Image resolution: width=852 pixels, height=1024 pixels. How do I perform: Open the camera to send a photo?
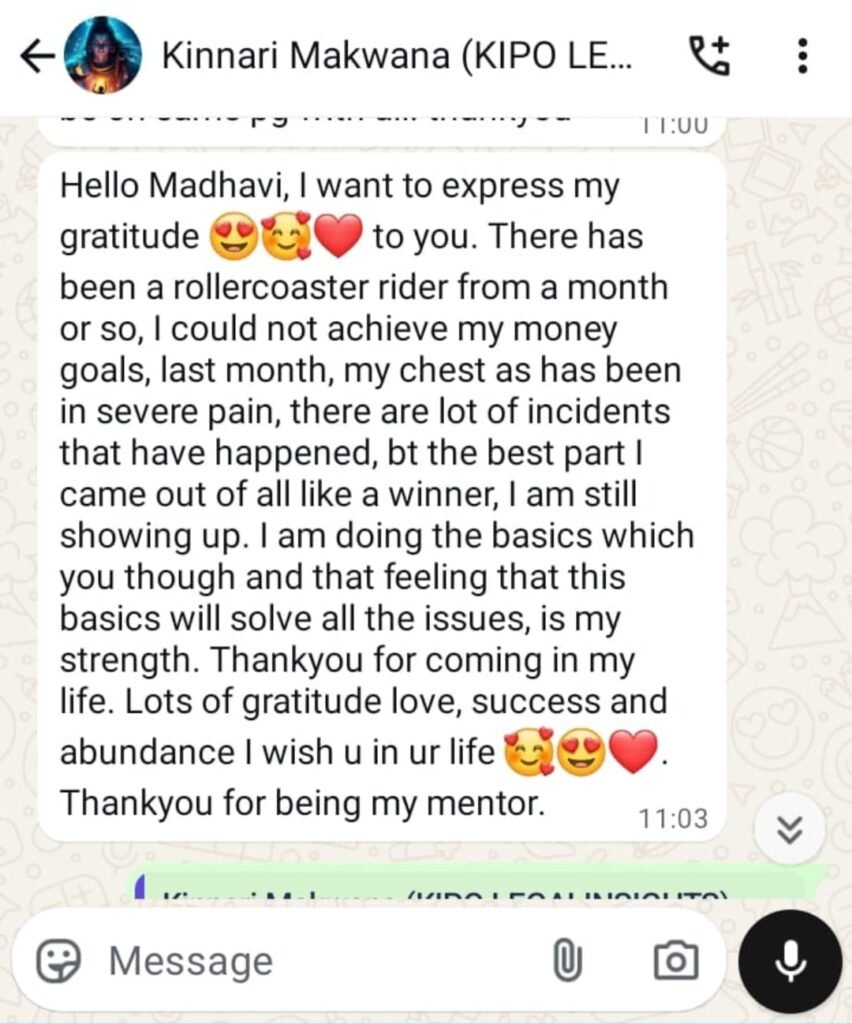(x=675, y=962)
